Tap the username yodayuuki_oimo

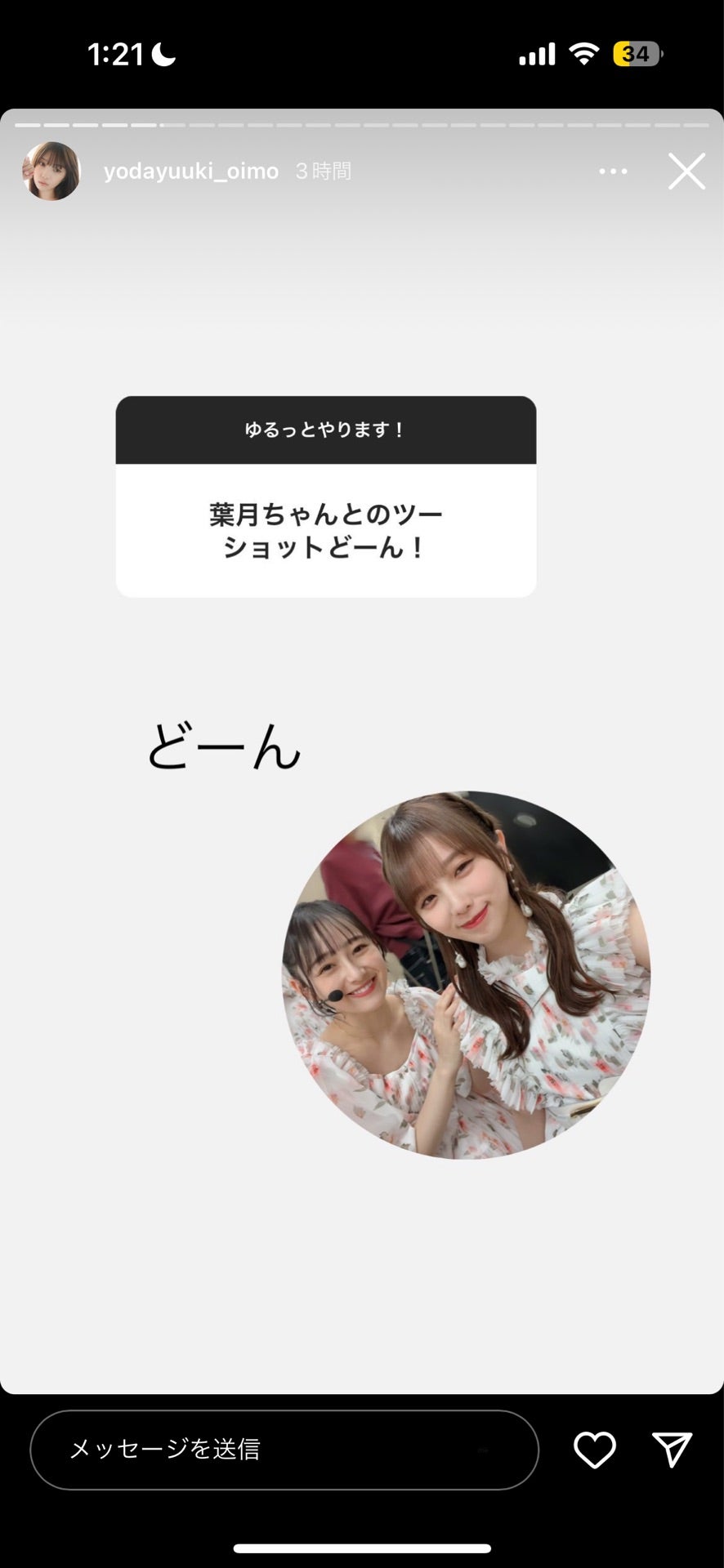(x=190, y=171)
